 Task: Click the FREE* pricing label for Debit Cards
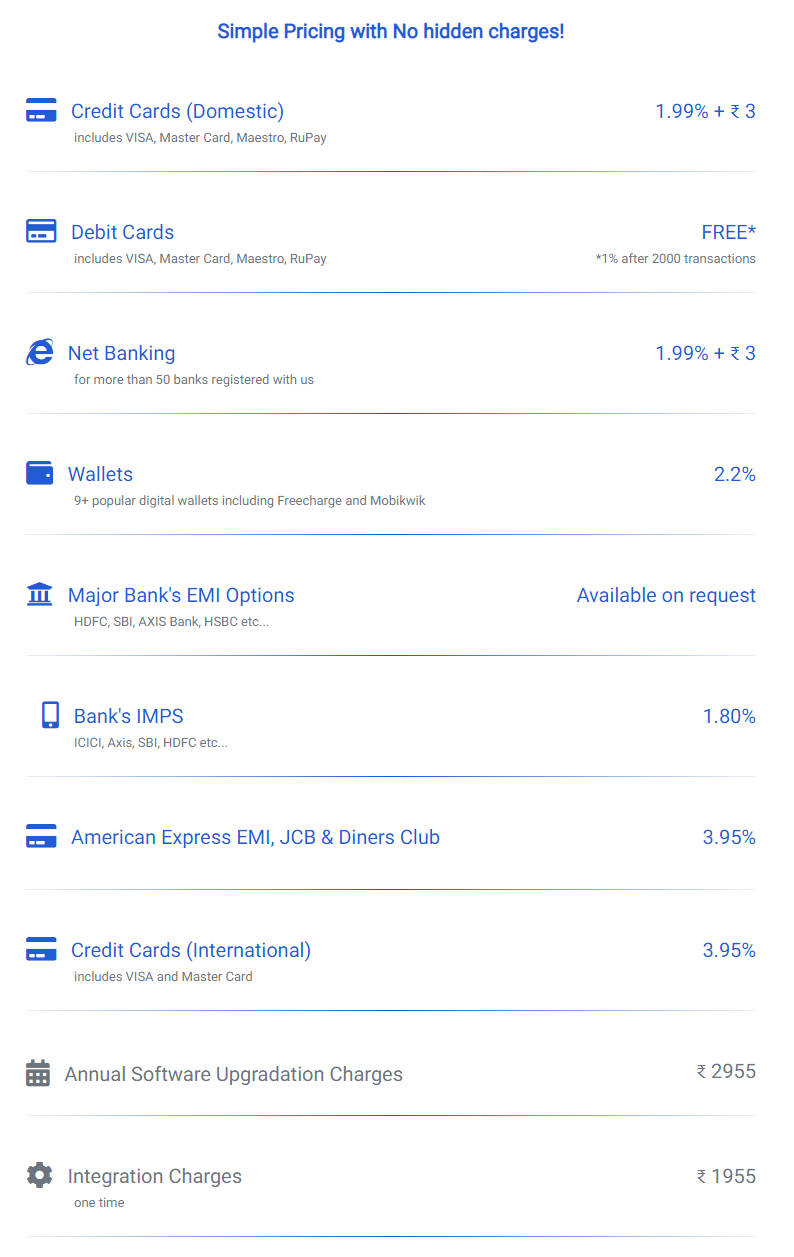[728, 232]
